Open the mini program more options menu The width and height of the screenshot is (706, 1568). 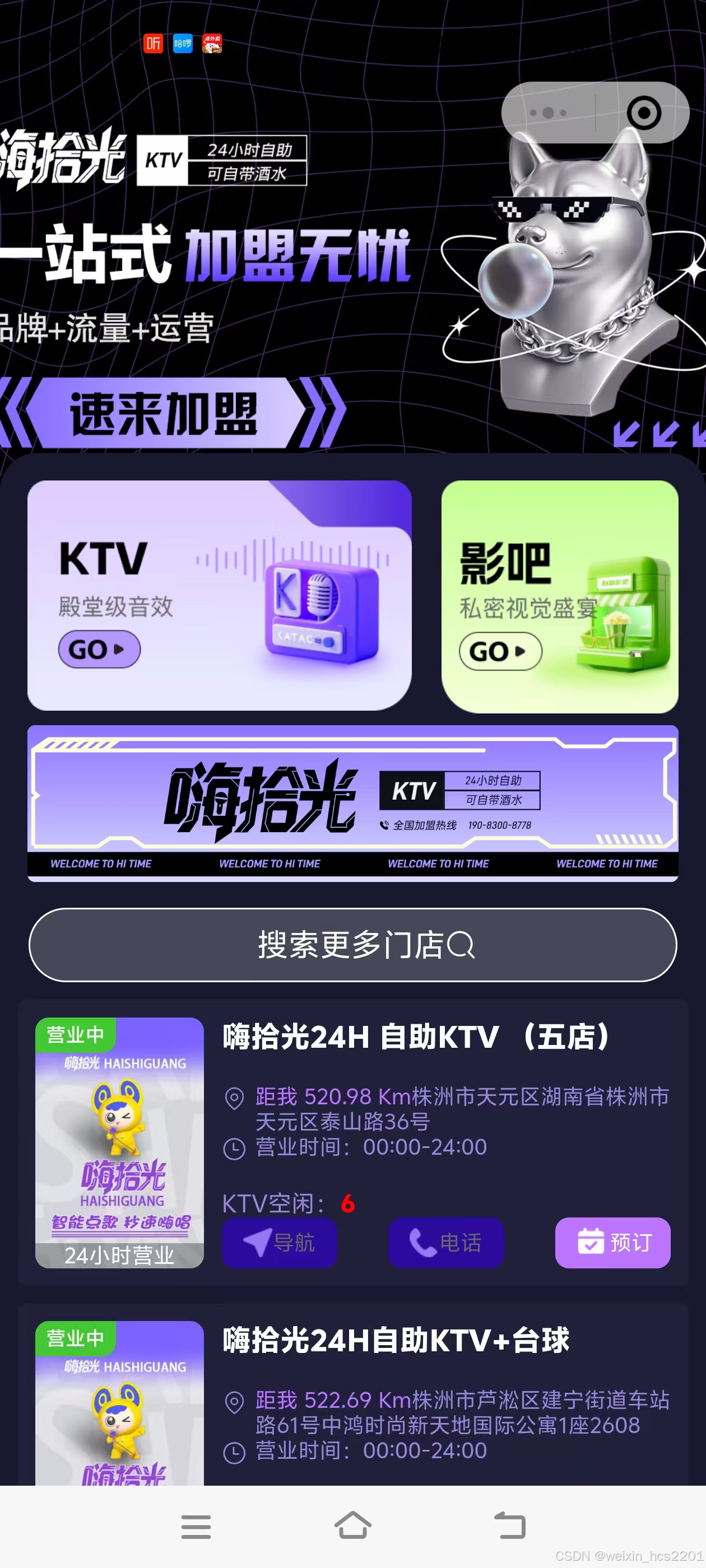548,113
